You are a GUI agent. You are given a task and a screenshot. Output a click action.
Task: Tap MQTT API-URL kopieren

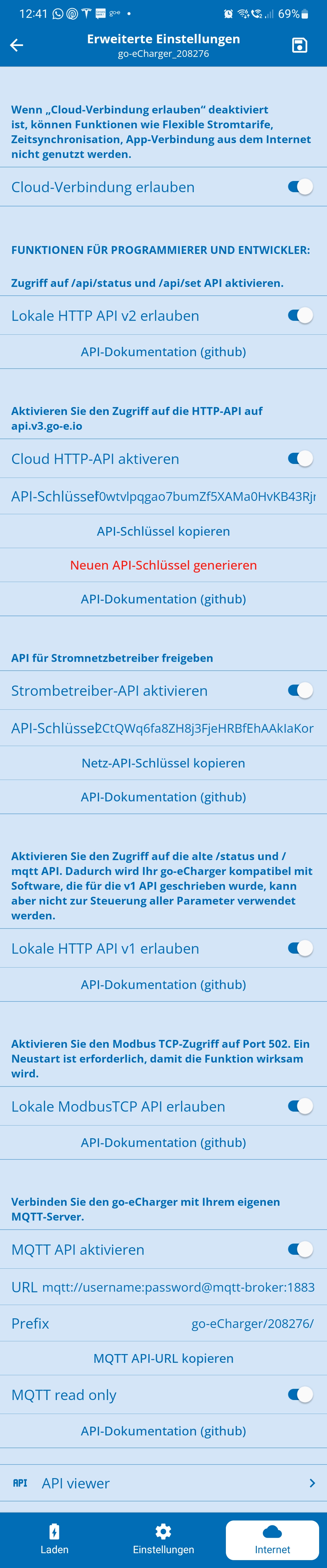(x=163, y=1358)
